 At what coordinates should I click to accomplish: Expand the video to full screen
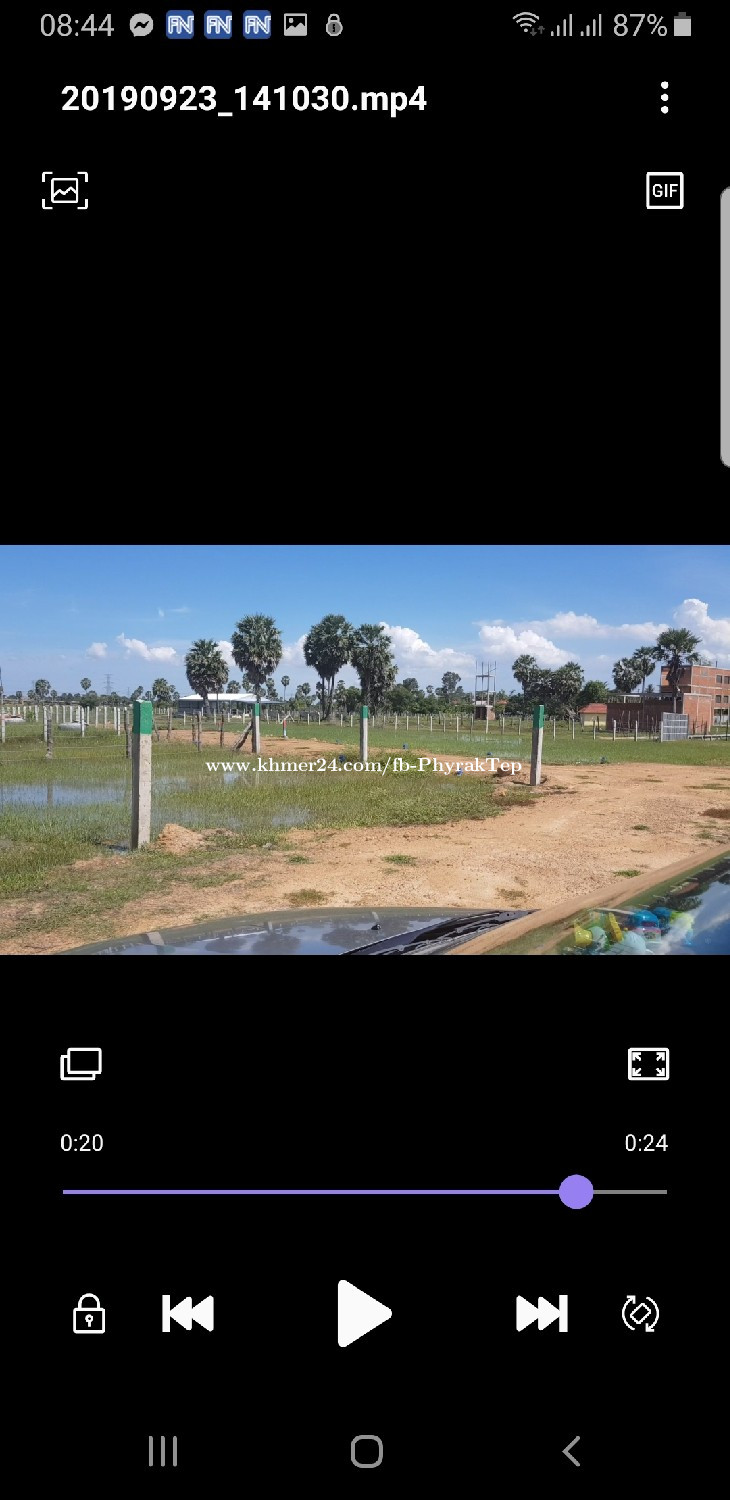tap(648, 1064)
